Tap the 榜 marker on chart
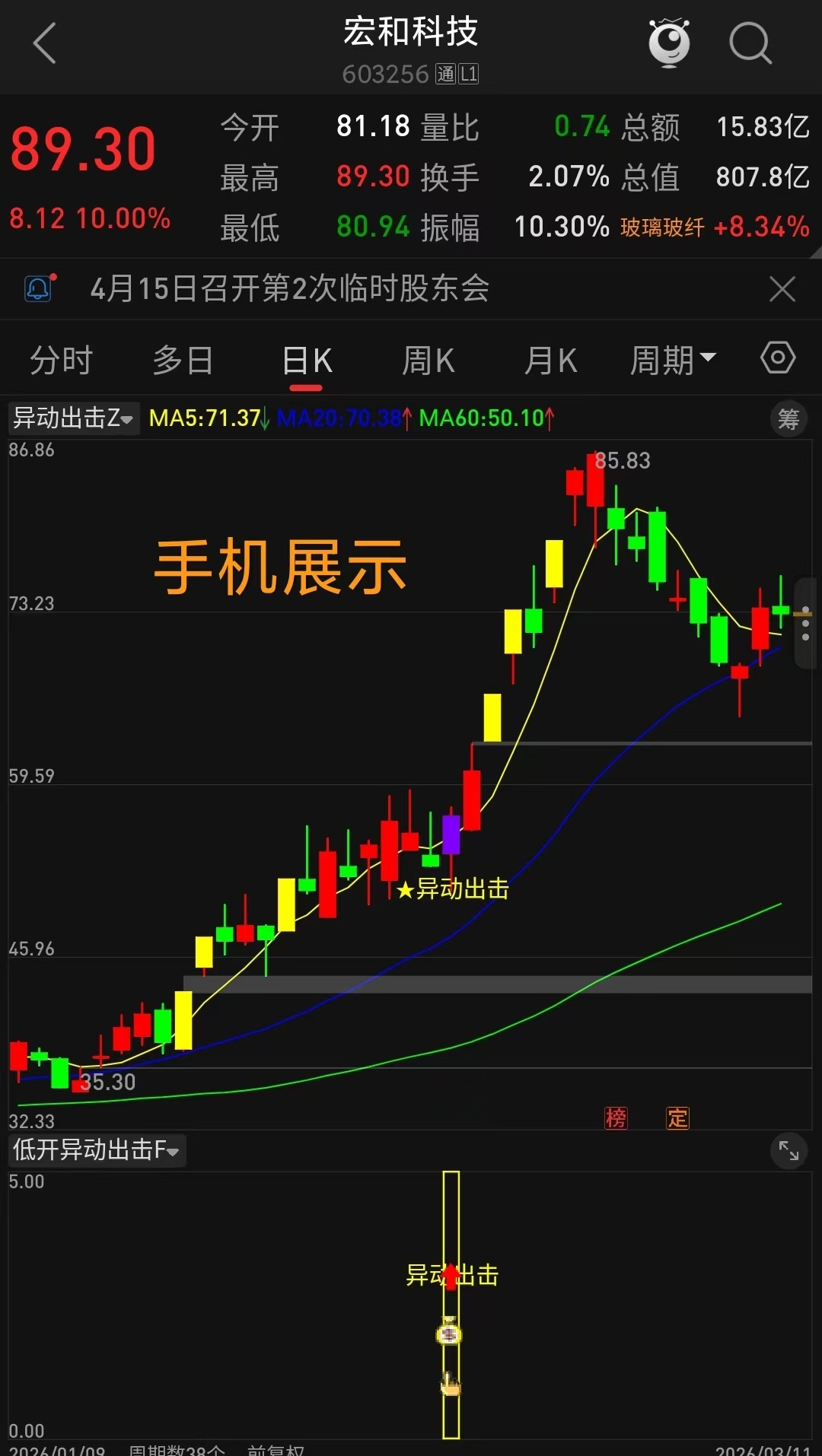 (x=616, y=1118)
